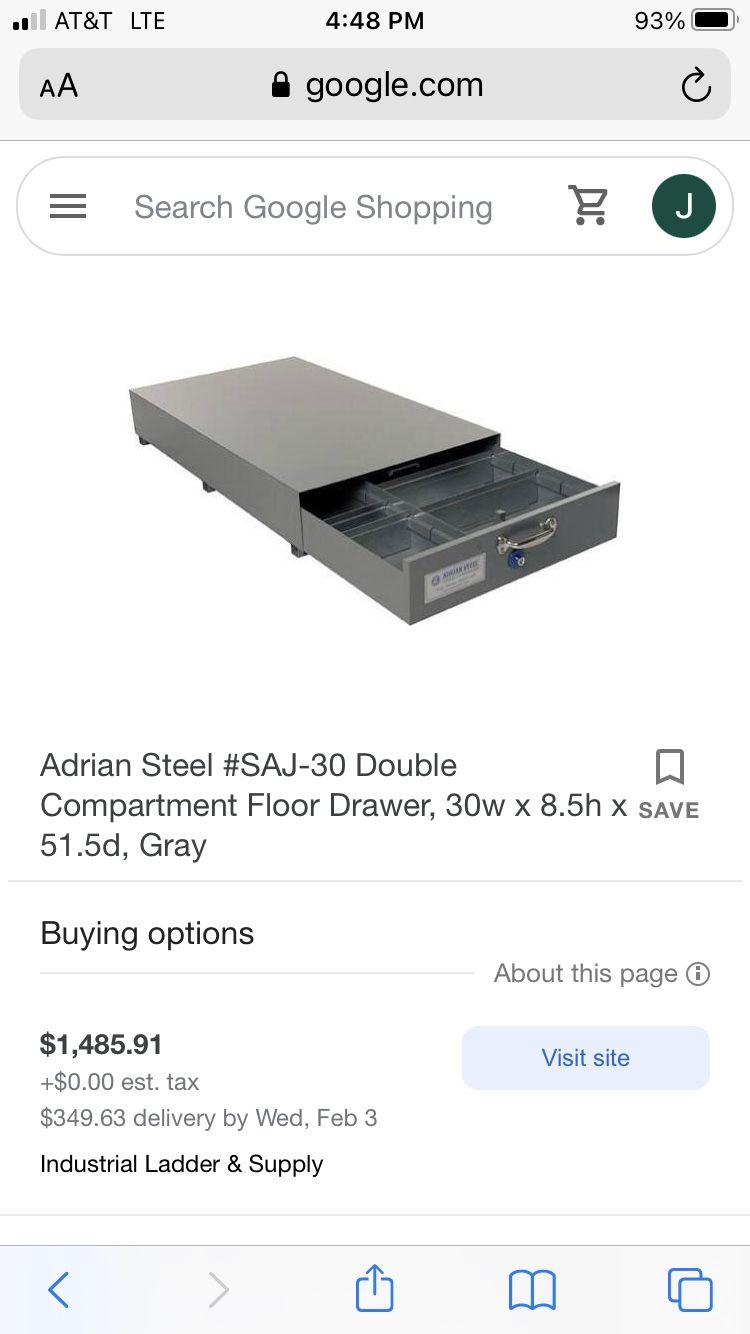Reload the google.com page
This screenshot has width=750, height=1334.
(x=696, y=86)
